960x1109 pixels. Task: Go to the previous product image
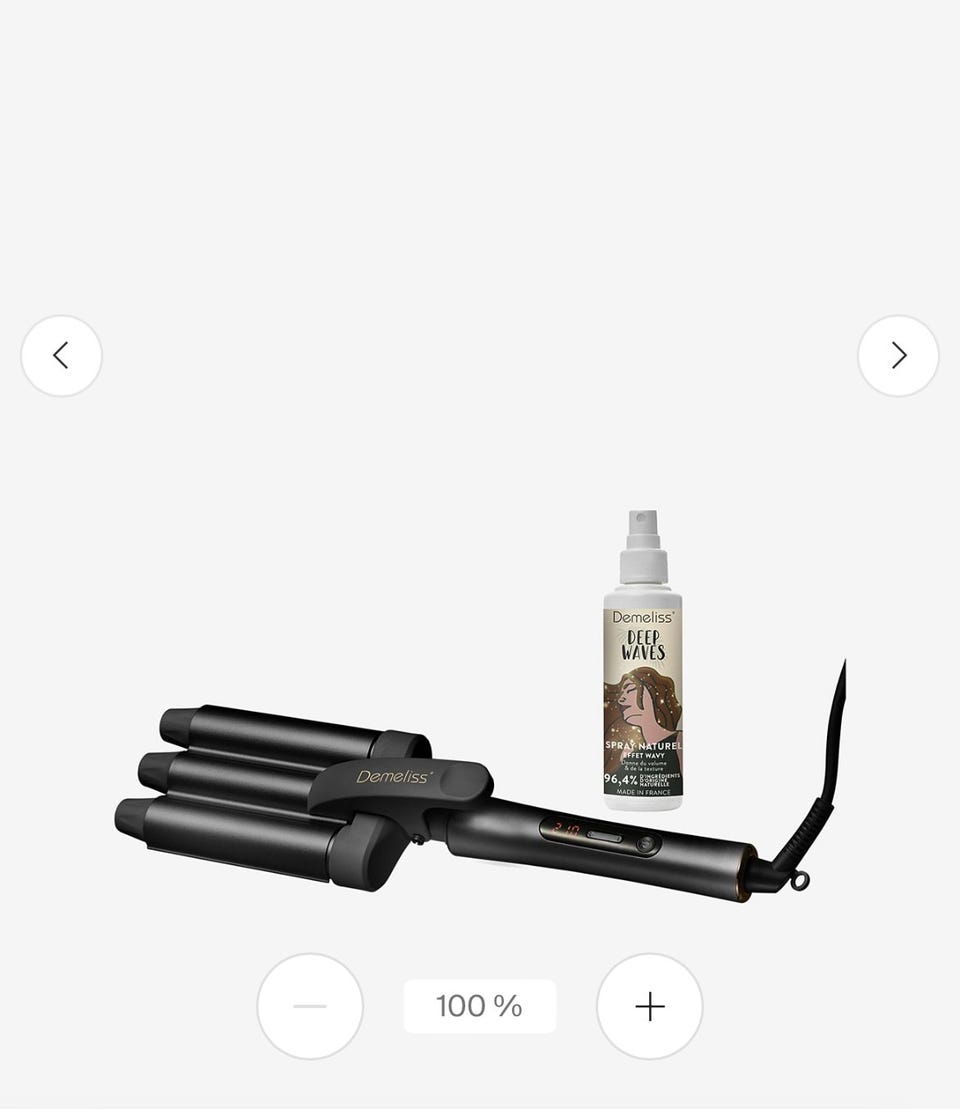click(61, 356)
